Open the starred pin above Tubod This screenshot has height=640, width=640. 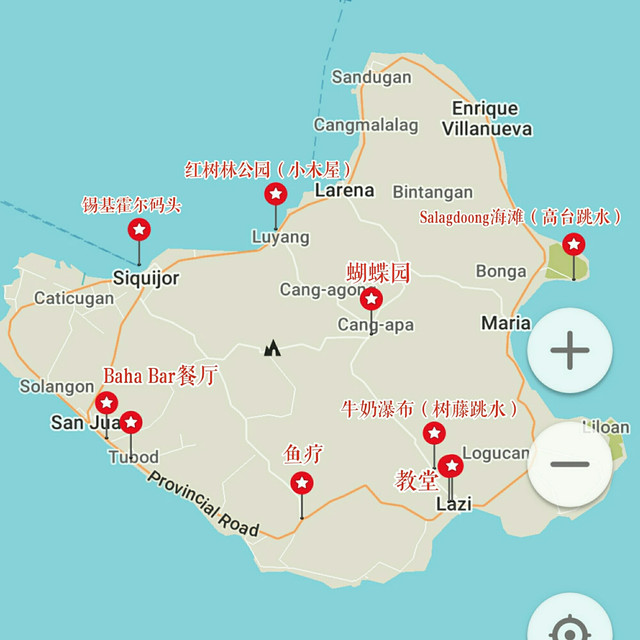[130, 422]
